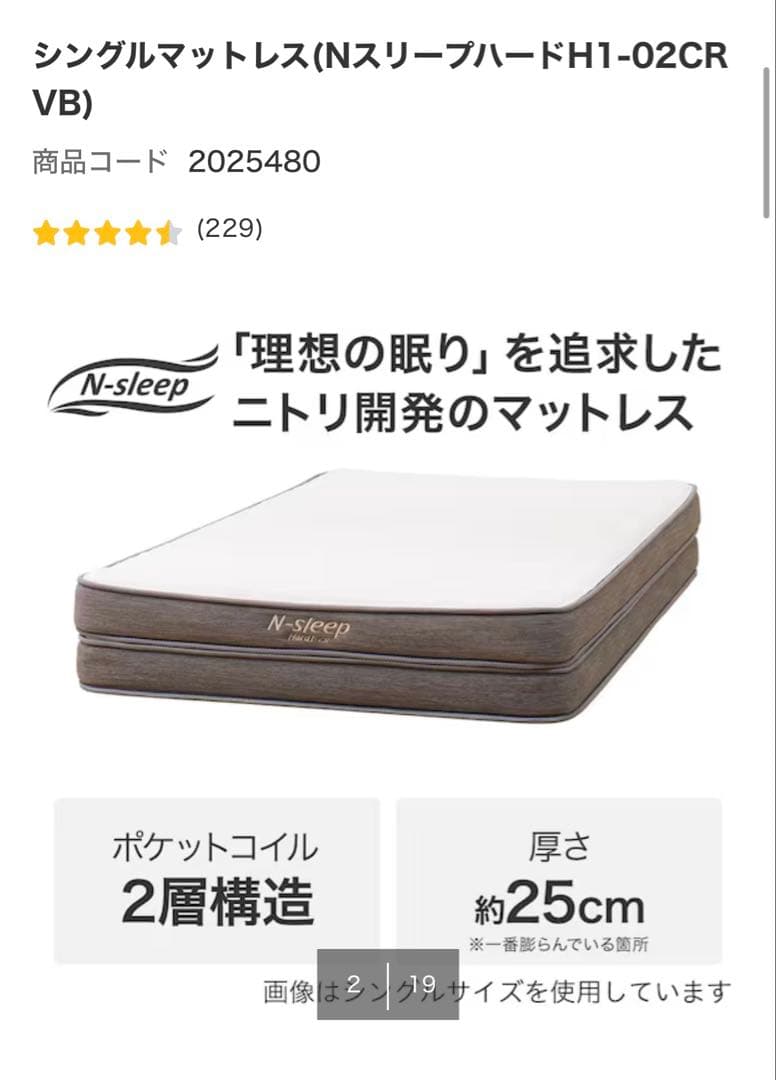Click the second rating star
This screenshot has height=1080, width=776.
point(76,233)
